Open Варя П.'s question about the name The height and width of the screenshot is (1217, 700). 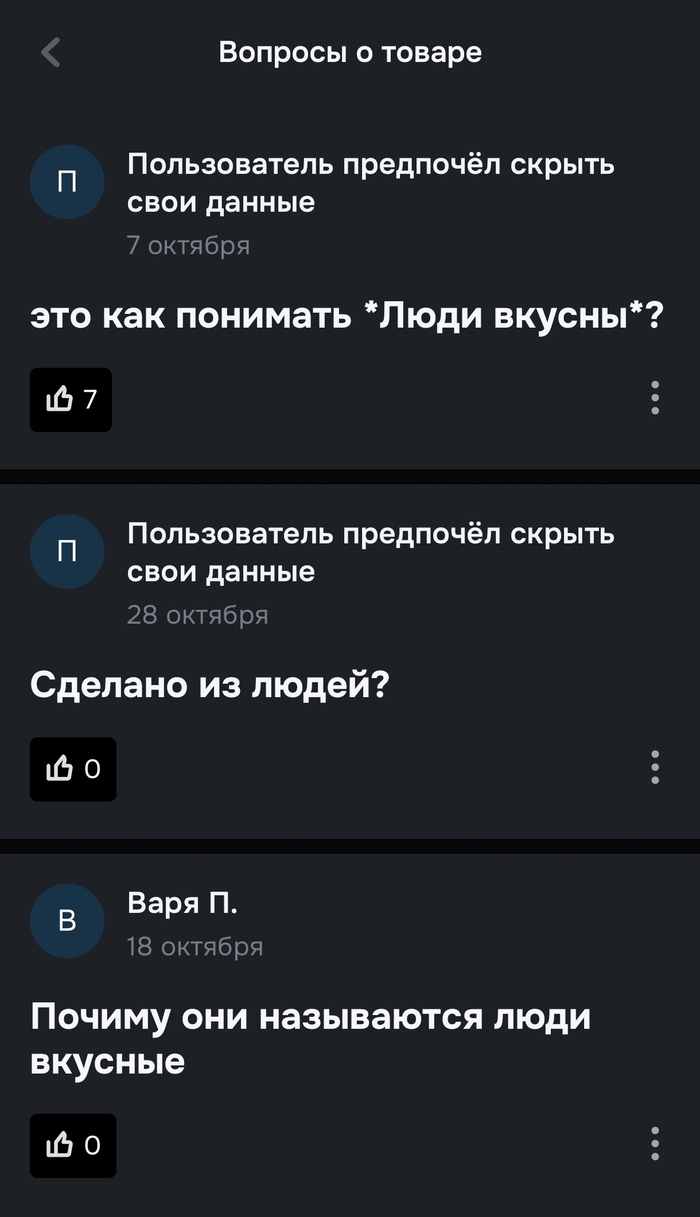(x=310, y=1038)
